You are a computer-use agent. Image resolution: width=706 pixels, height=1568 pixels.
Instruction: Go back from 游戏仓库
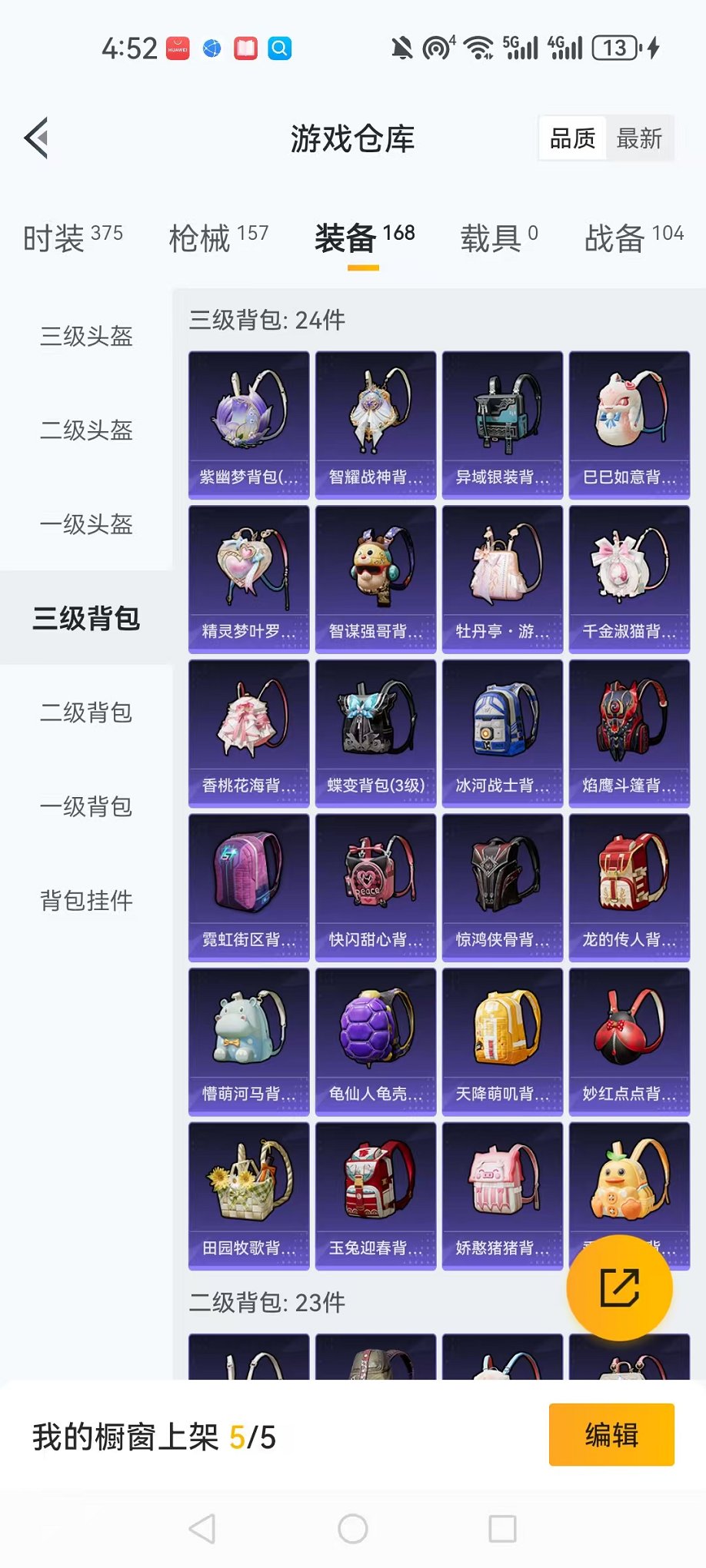tap(36, 138)
